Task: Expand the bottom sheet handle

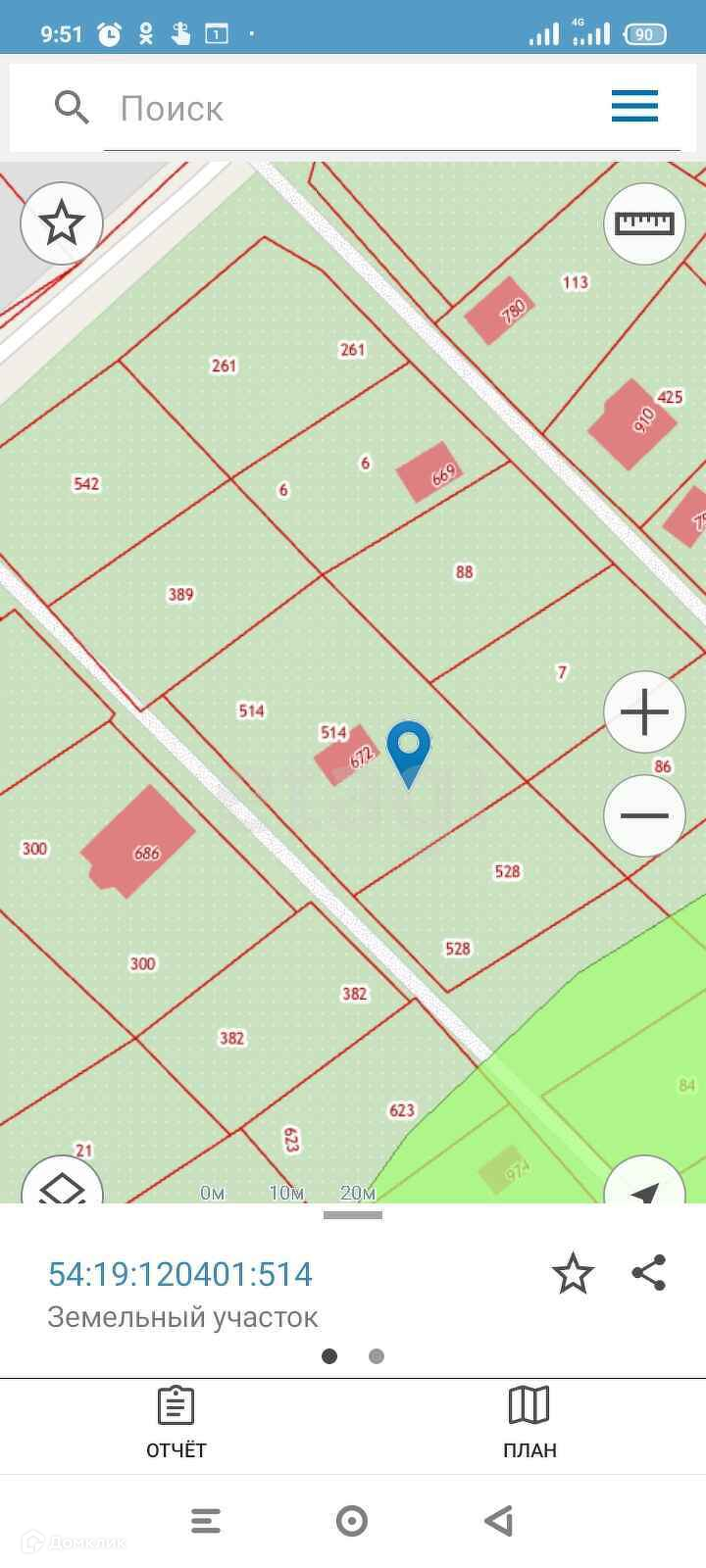Action: [353, 1215]
